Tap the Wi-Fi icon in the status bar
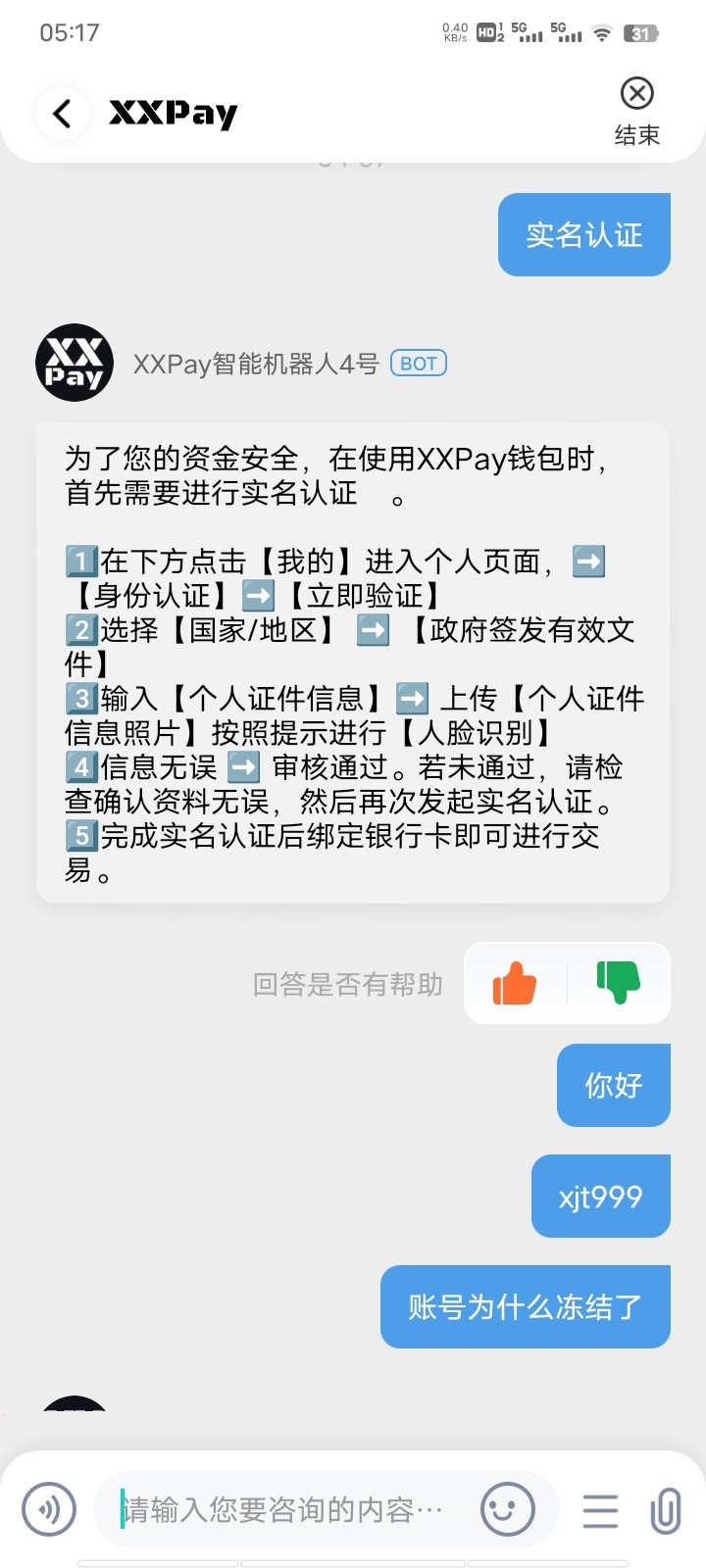 click(599, 30)
